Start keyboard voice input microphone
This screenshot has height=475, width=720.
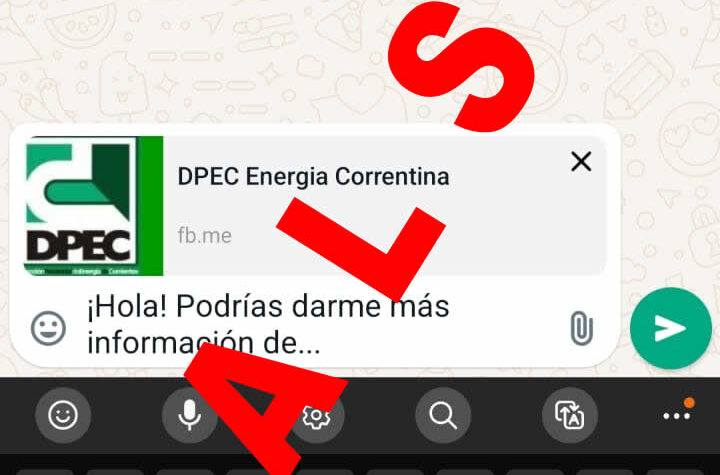click(189, 414)
